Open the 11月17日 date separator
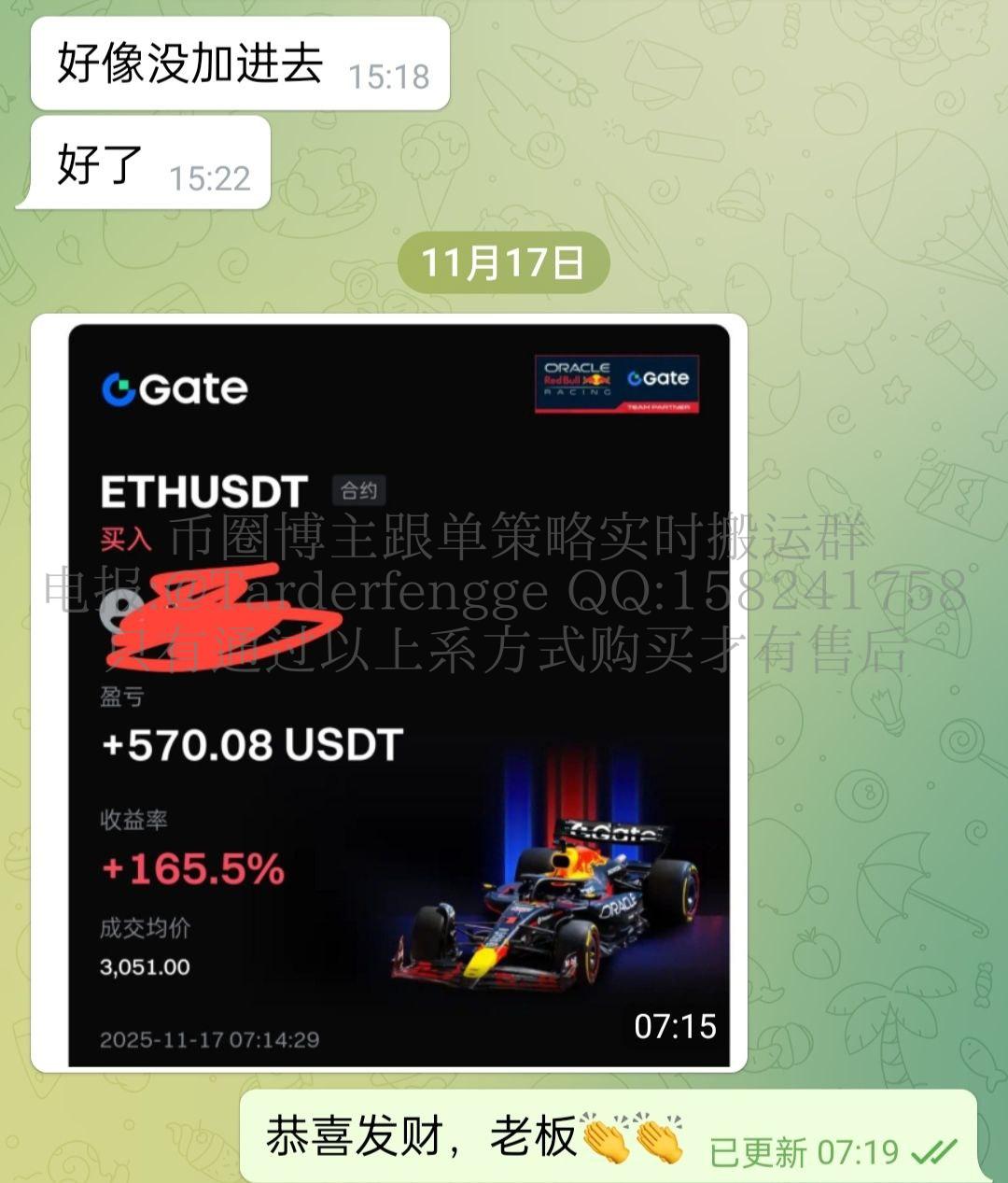Image resolution: width=1008 pixels, height=1183 pixels. 502,262
